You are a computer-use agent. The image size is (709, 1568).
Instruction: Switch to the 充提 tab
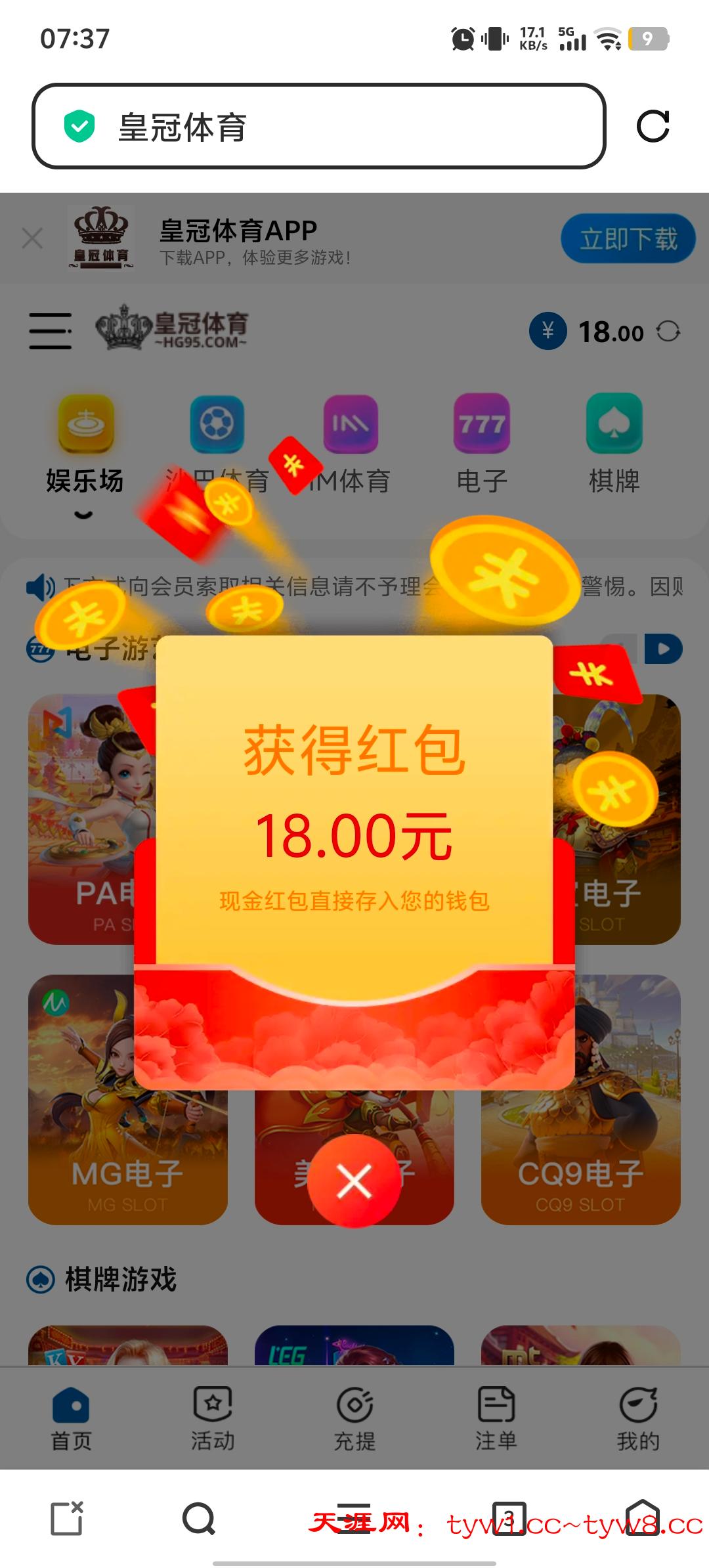354,1418
